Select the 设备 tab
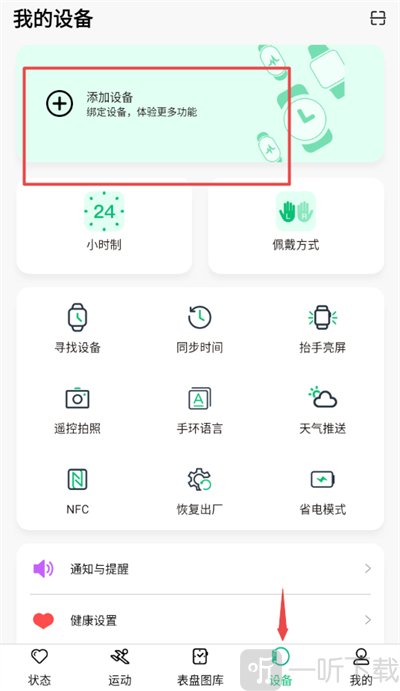The height and width of the screenshot is (691, 400). tap(281, 667)
